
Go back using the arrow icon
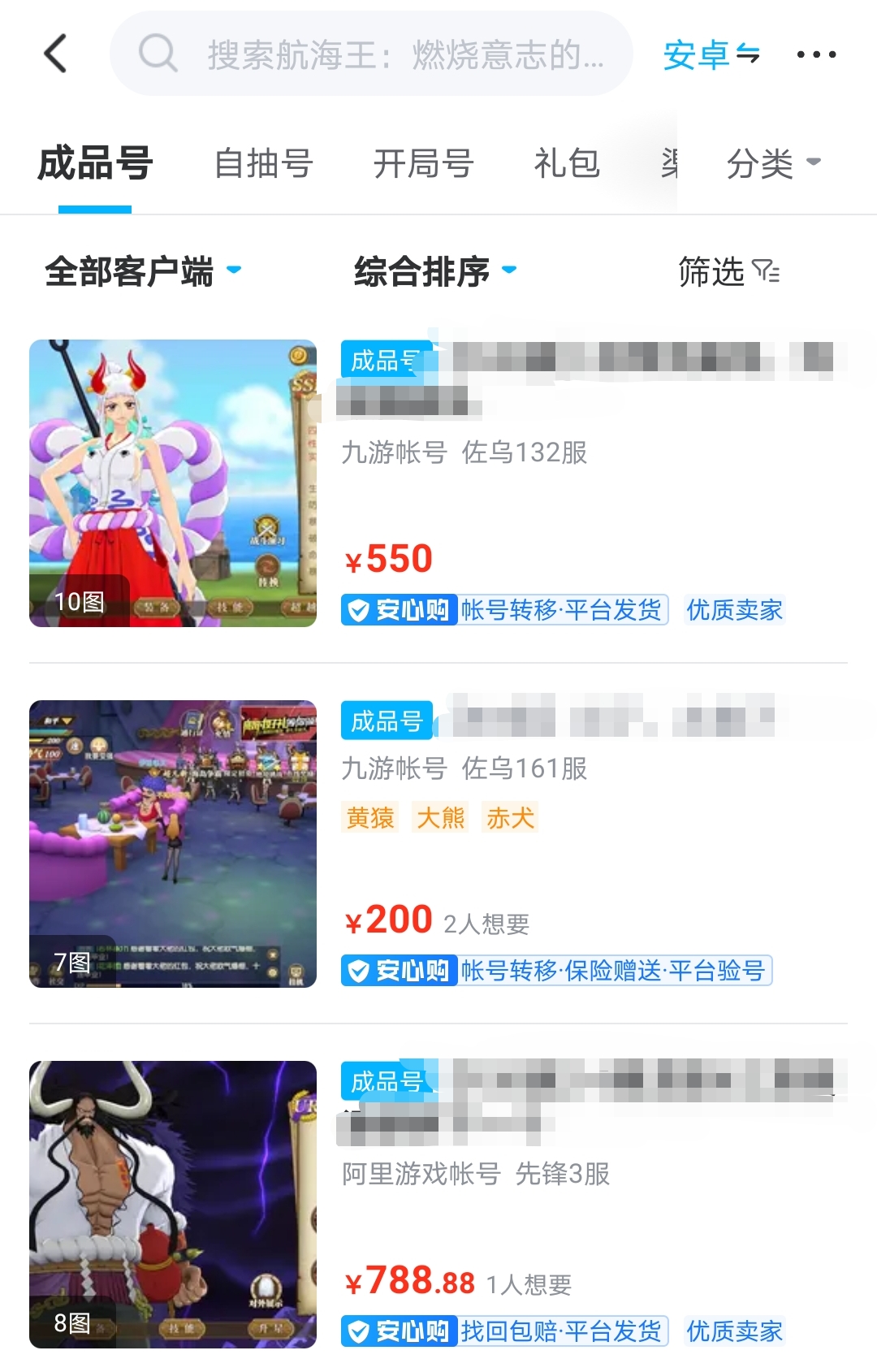pyautogui.click(x=55, y=54)
